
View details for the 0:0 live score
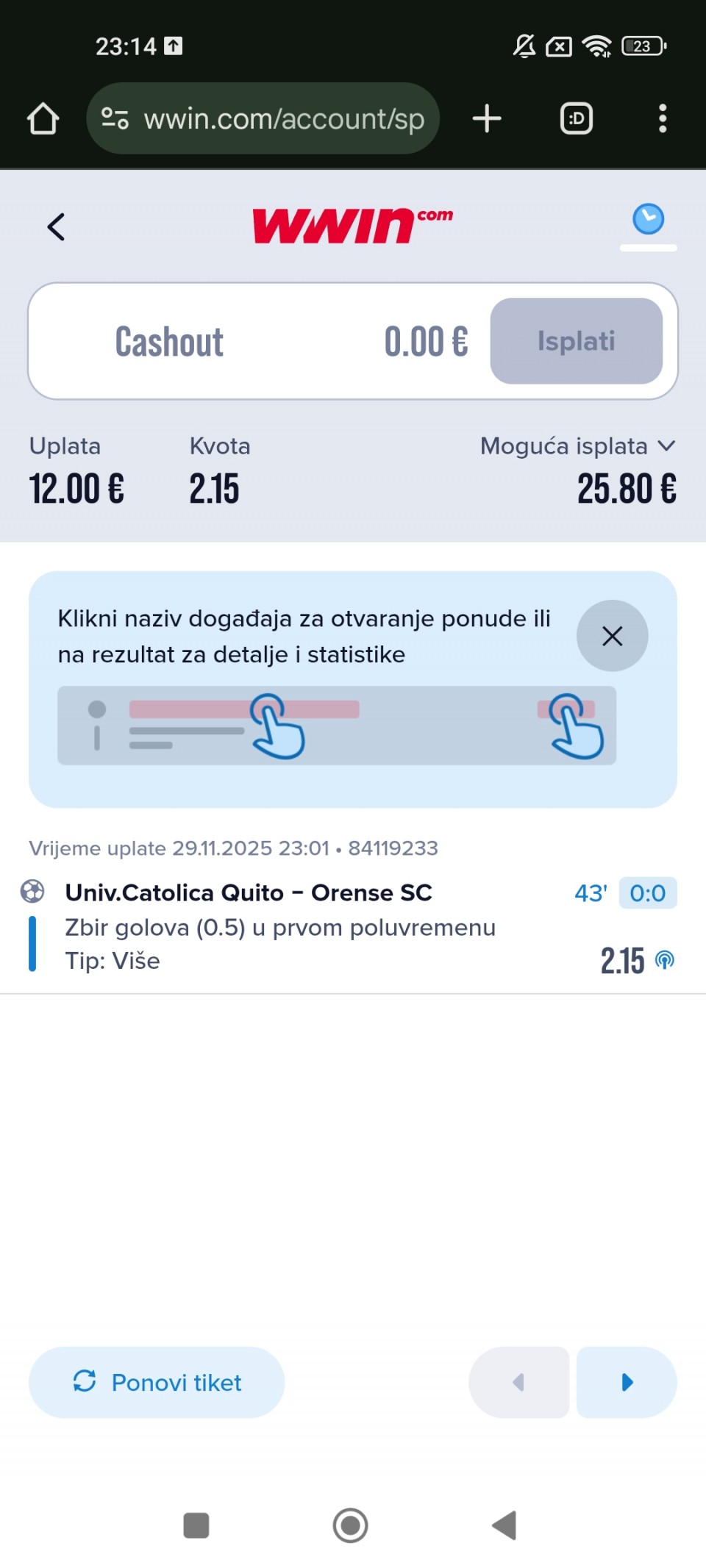point(647,893)
